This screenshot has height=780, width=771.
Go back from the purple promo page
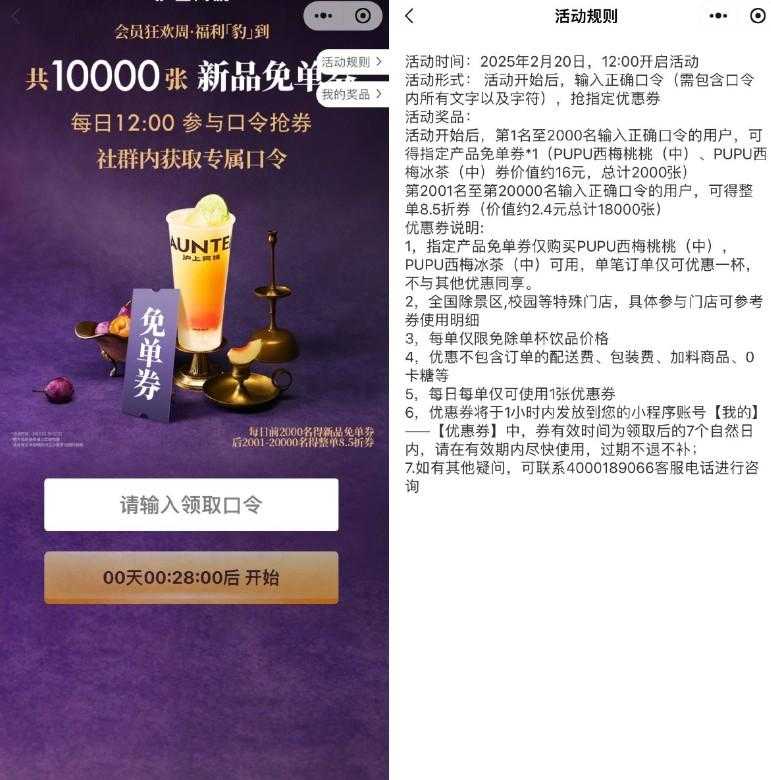point(14,16)
